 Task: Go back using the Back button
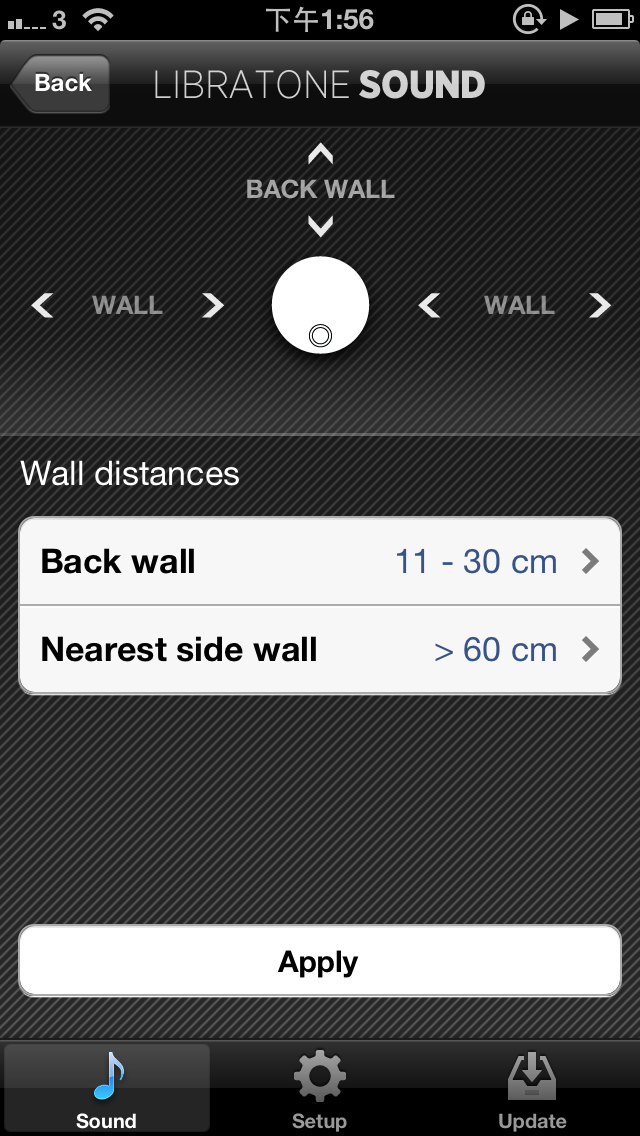point(61,83)
